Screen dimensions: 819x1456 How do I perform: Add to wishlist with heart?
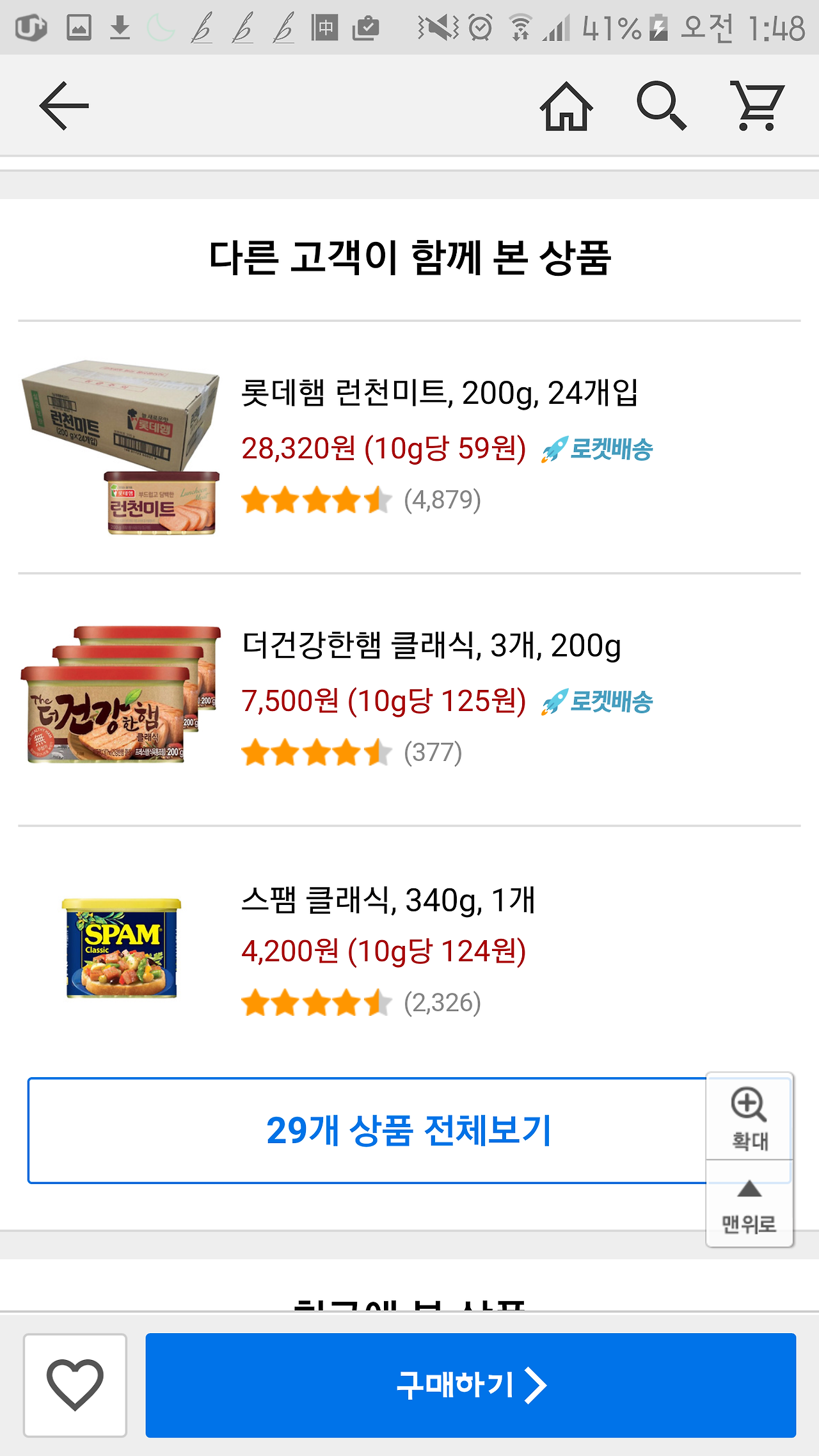click(x=75, y=1385)
